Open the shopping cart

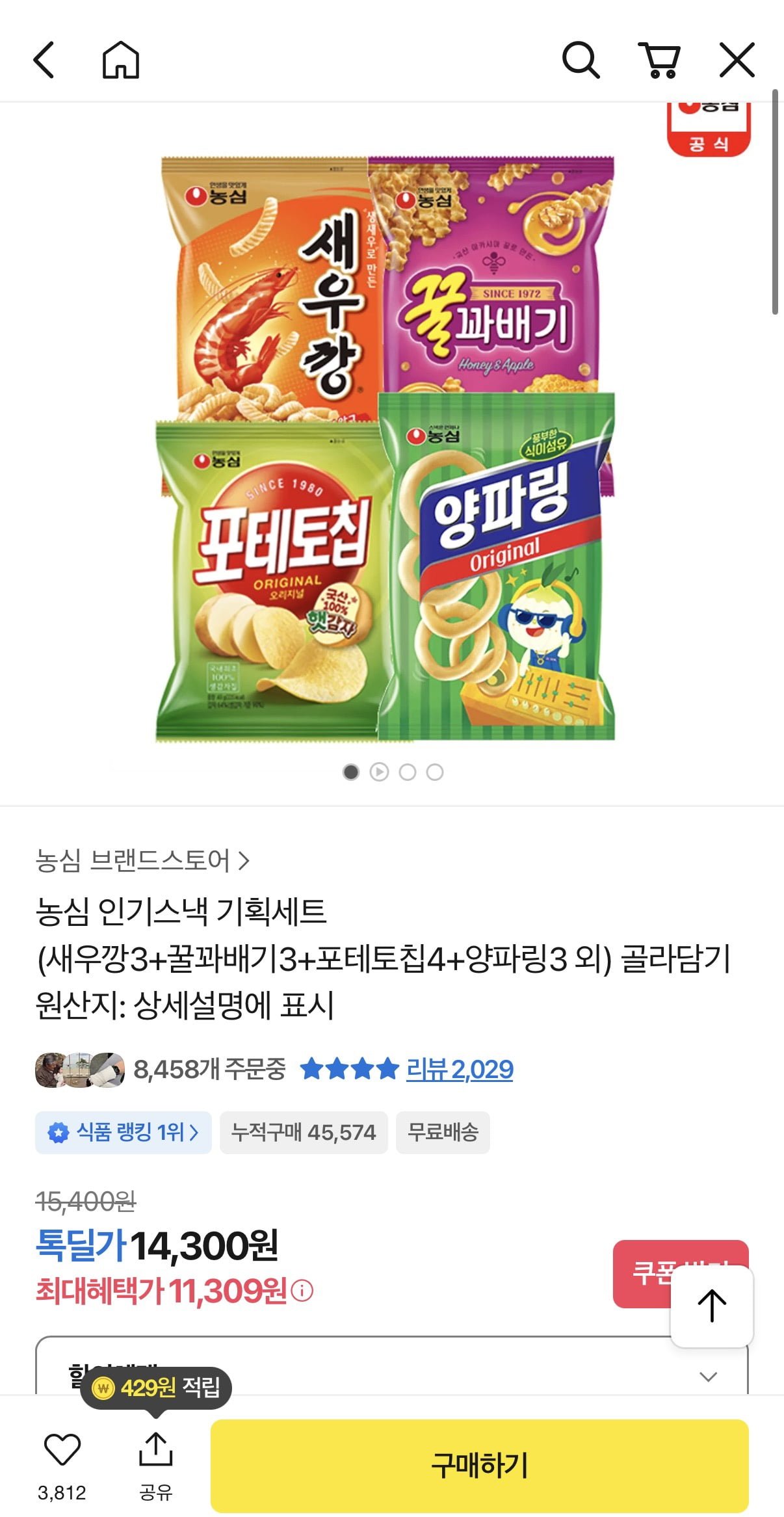659,60
